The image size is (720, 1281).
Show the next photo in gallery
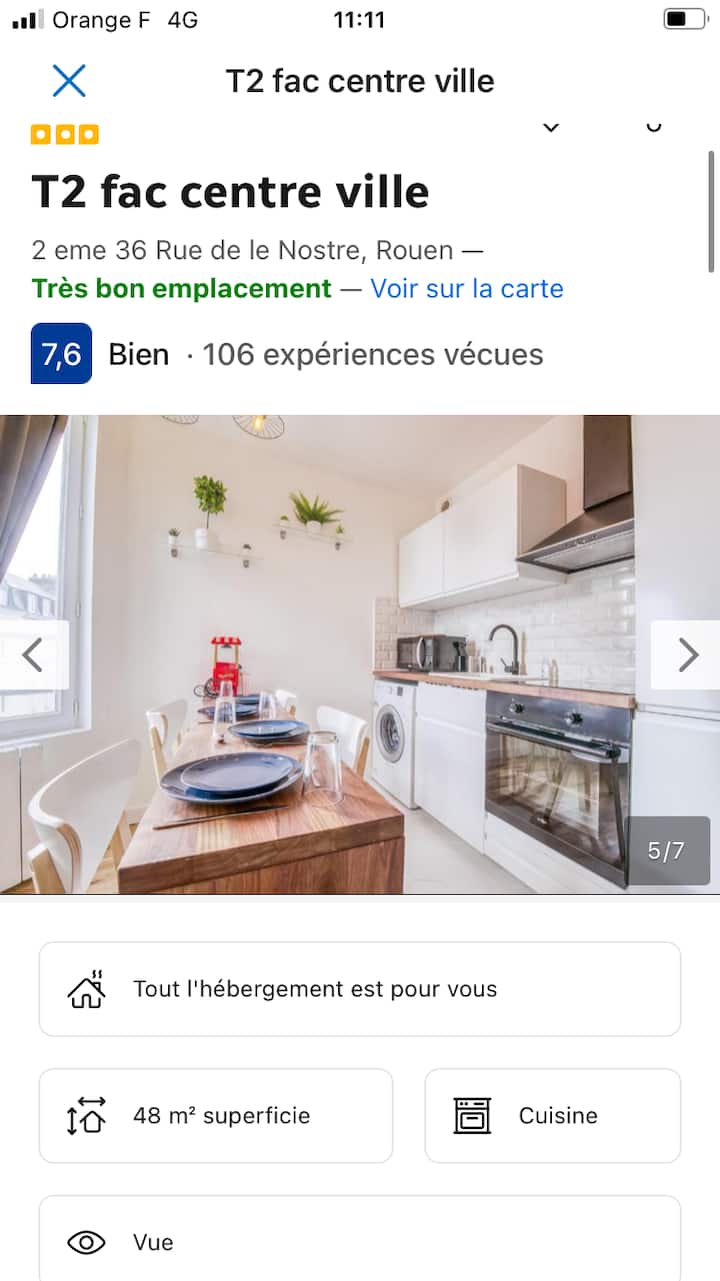[687, 655]
